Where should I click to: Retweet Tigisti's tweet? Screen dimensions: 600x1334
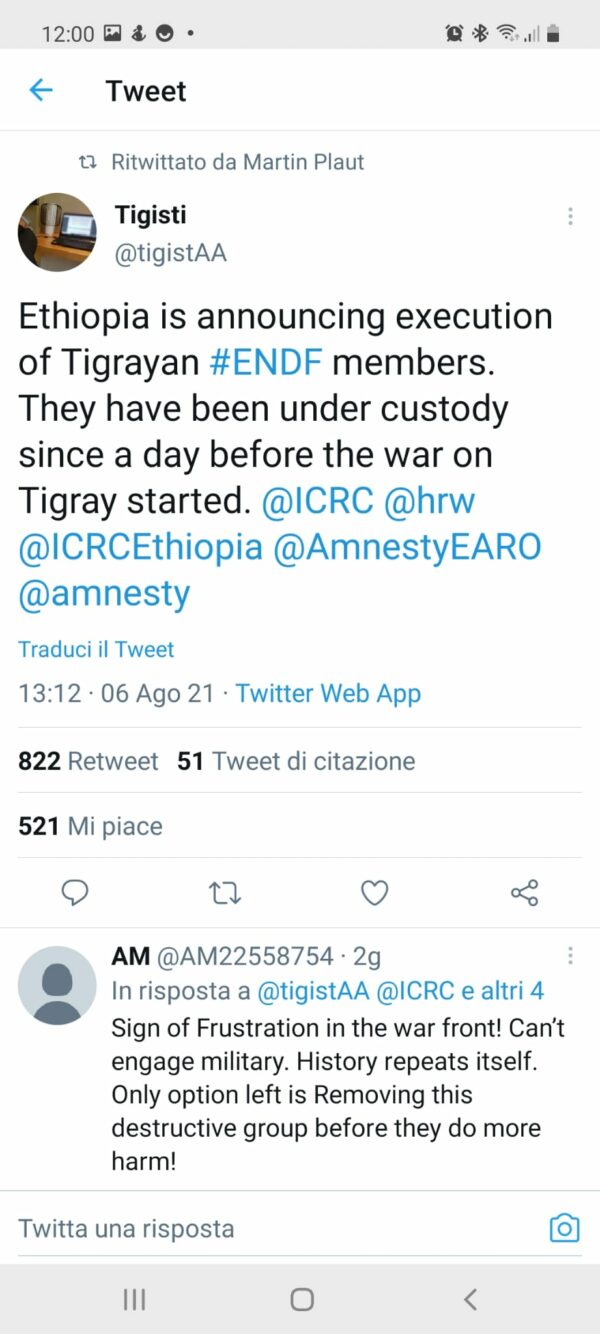pos(225,892)
